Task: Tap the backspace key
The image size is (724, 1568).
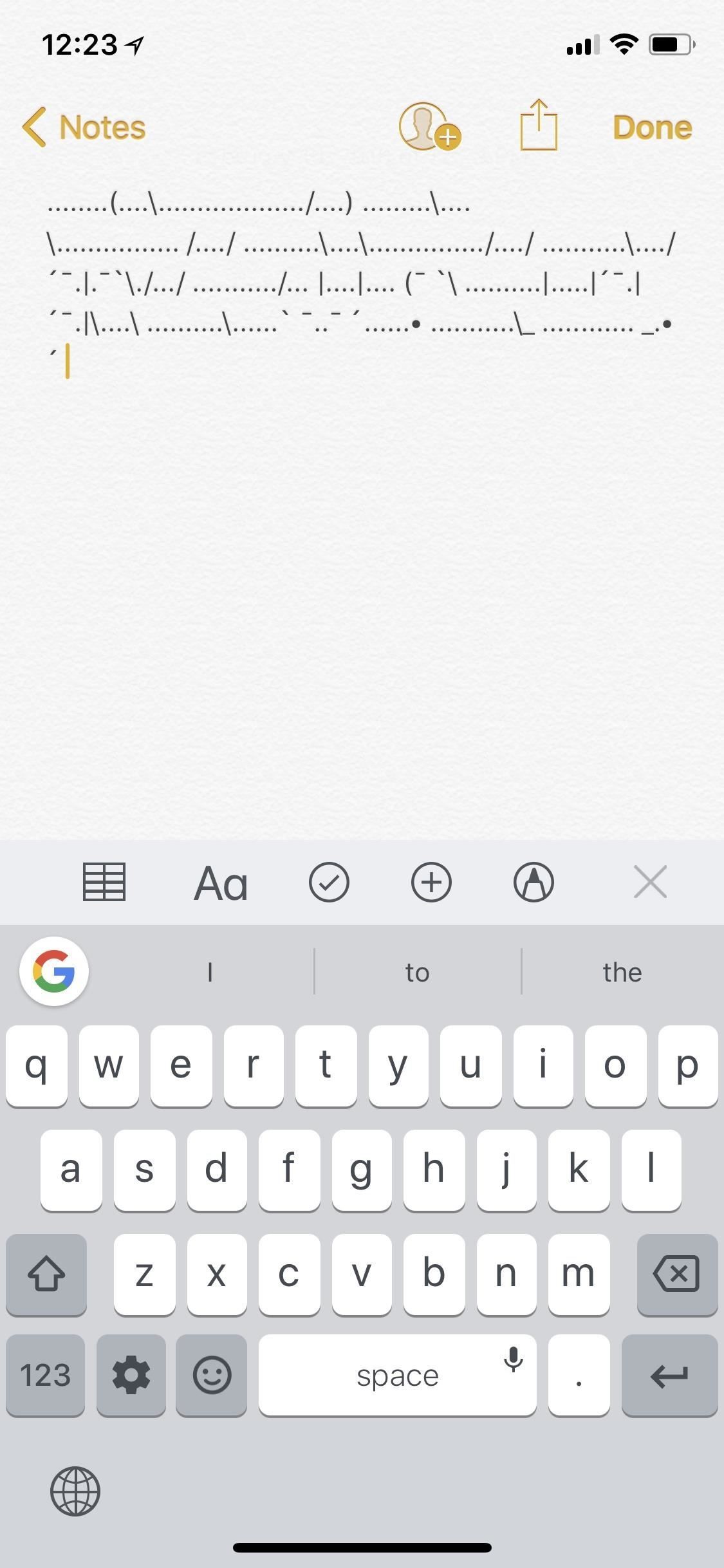Action: [x=676, y=1273]
